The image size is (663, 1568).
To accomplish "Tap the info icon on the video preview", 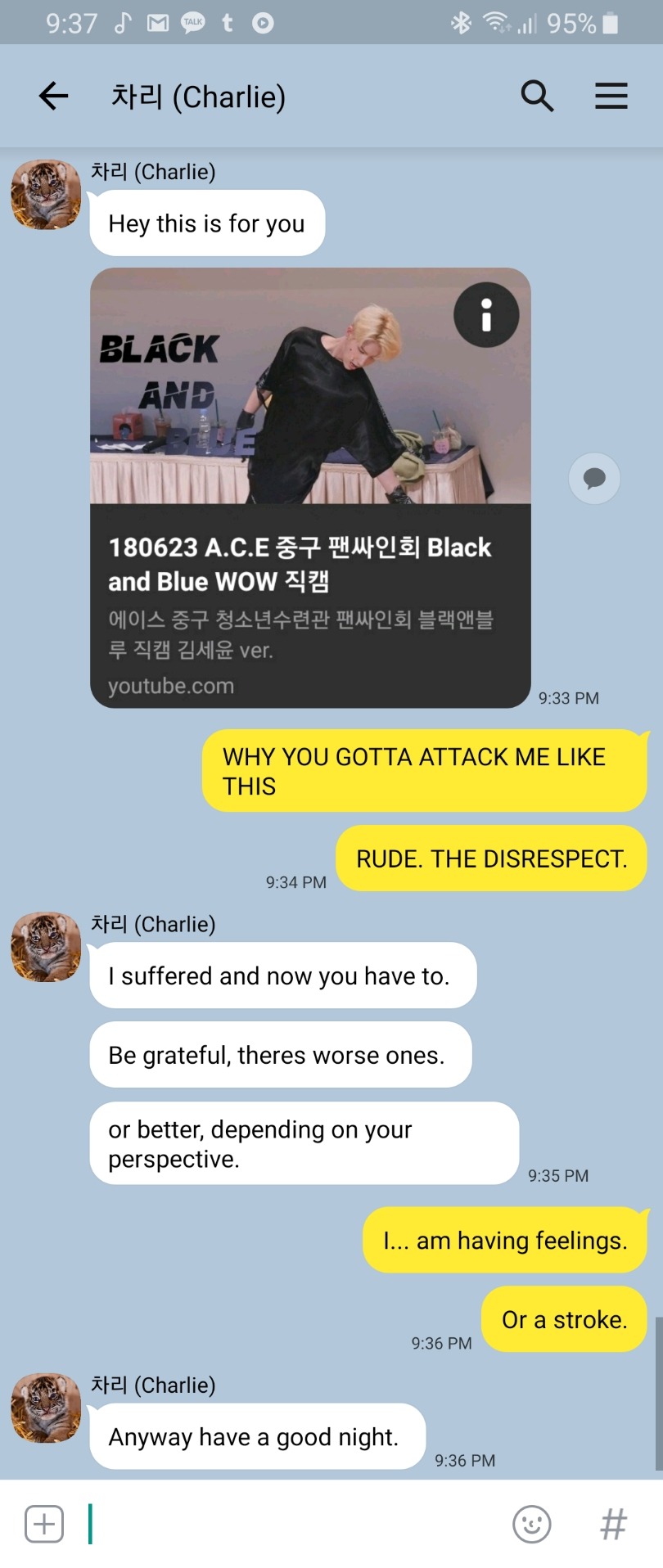I will pyautogui.click(x=486, y=315).
